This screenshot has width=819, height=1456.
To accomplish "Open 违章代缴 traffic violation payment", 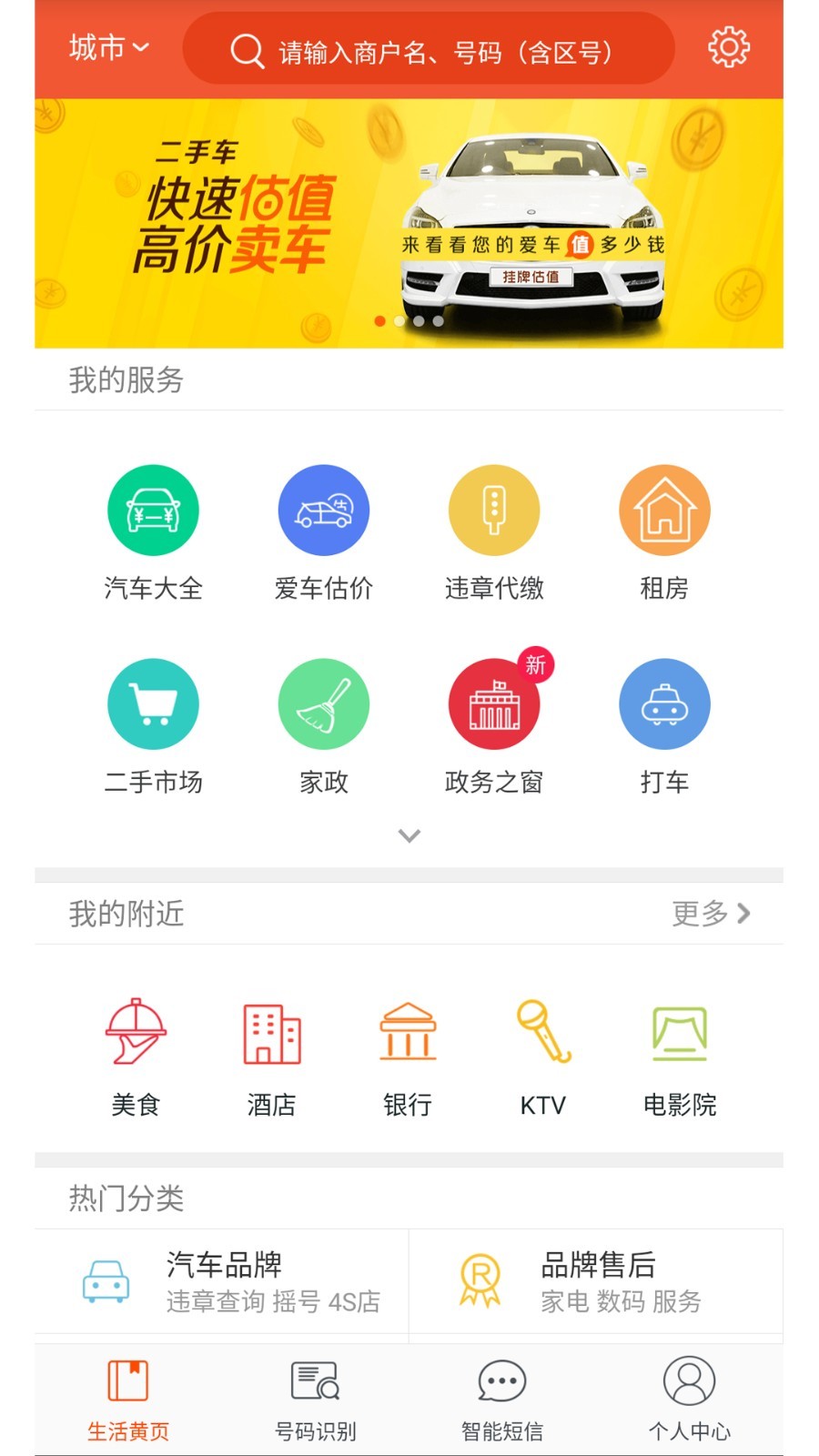I will [493, 510].
